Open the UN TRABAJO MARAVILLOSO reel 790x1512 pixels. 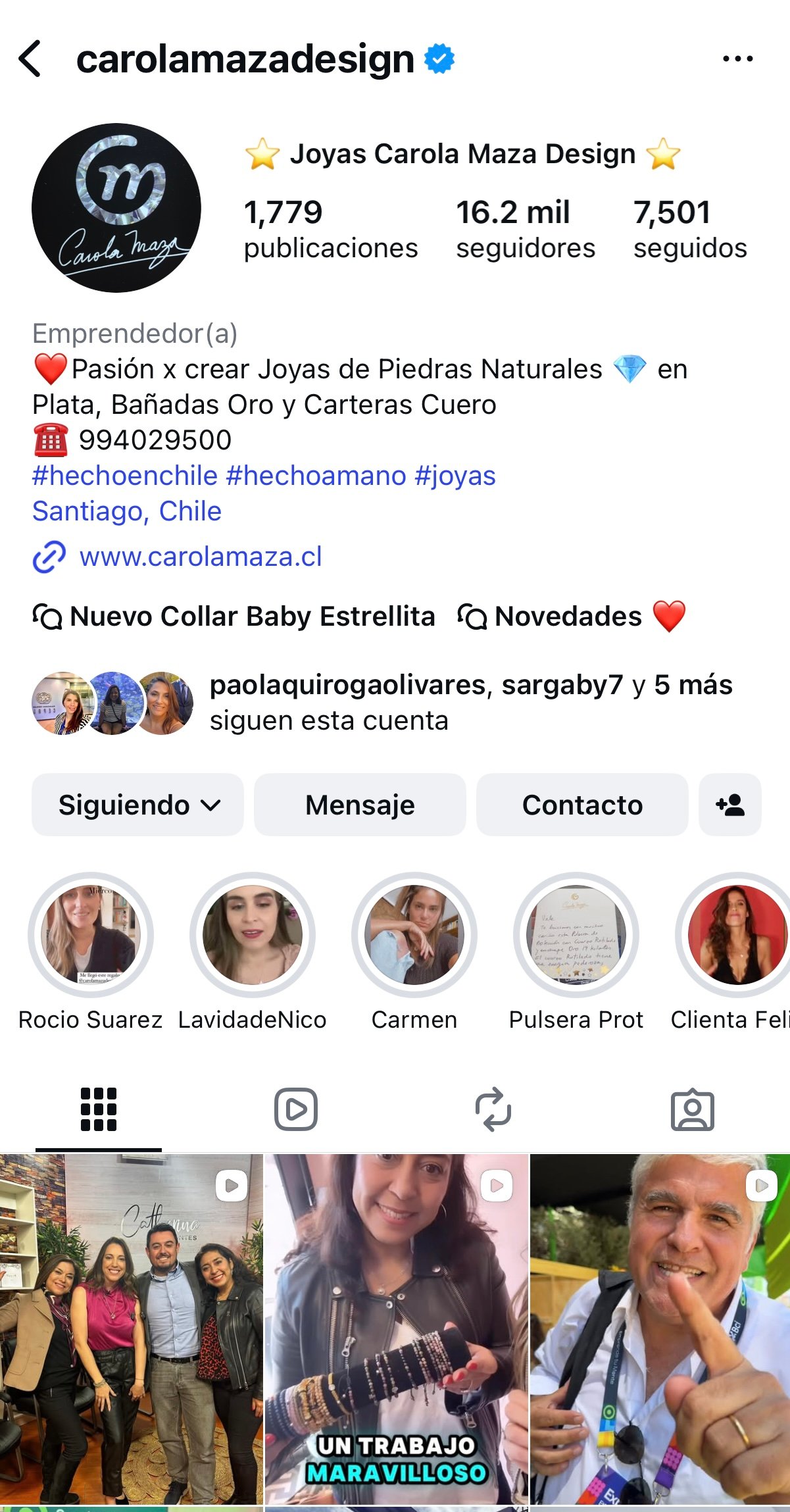point(397,1328)
